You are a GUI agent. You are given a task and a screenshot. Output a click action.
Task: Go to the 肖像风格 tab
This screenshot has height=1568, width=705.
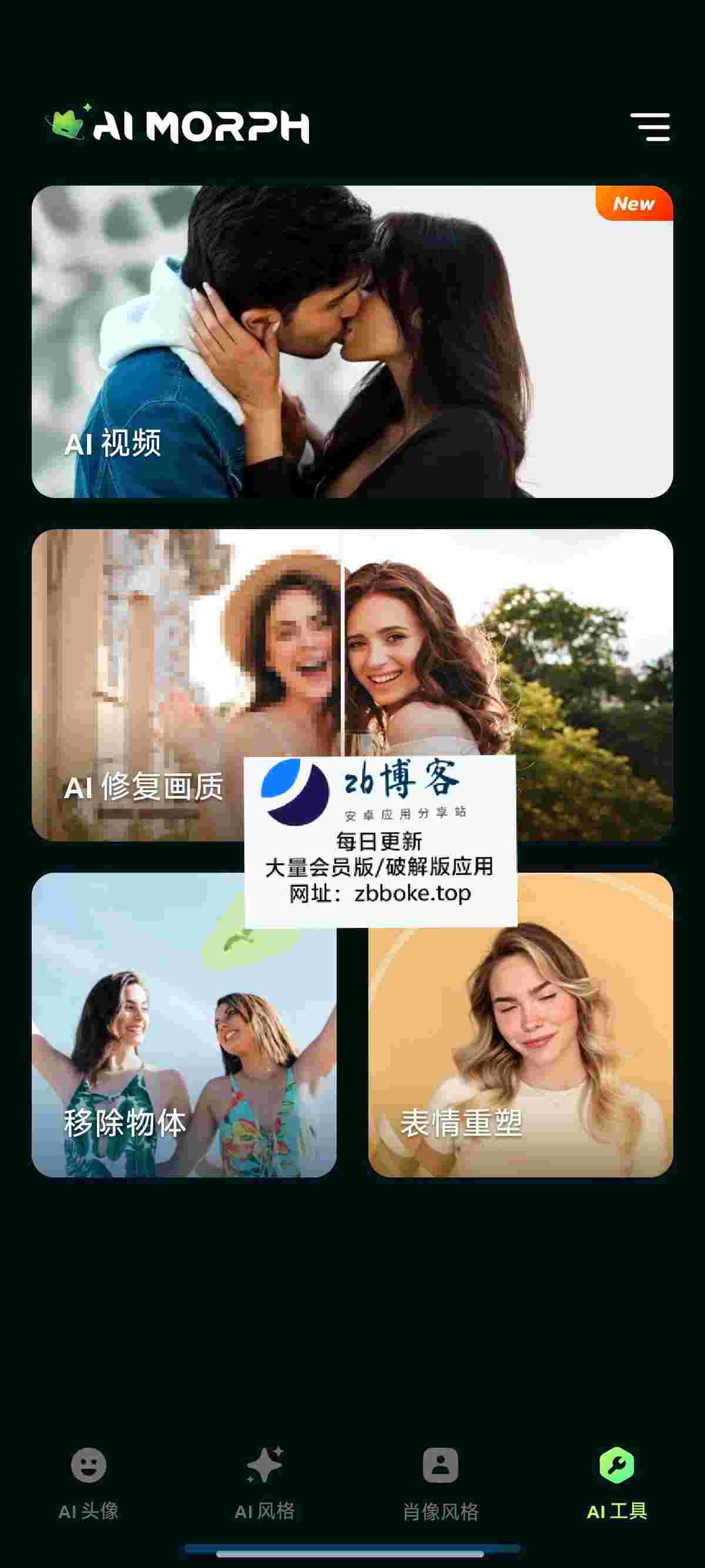[440, 1484]
